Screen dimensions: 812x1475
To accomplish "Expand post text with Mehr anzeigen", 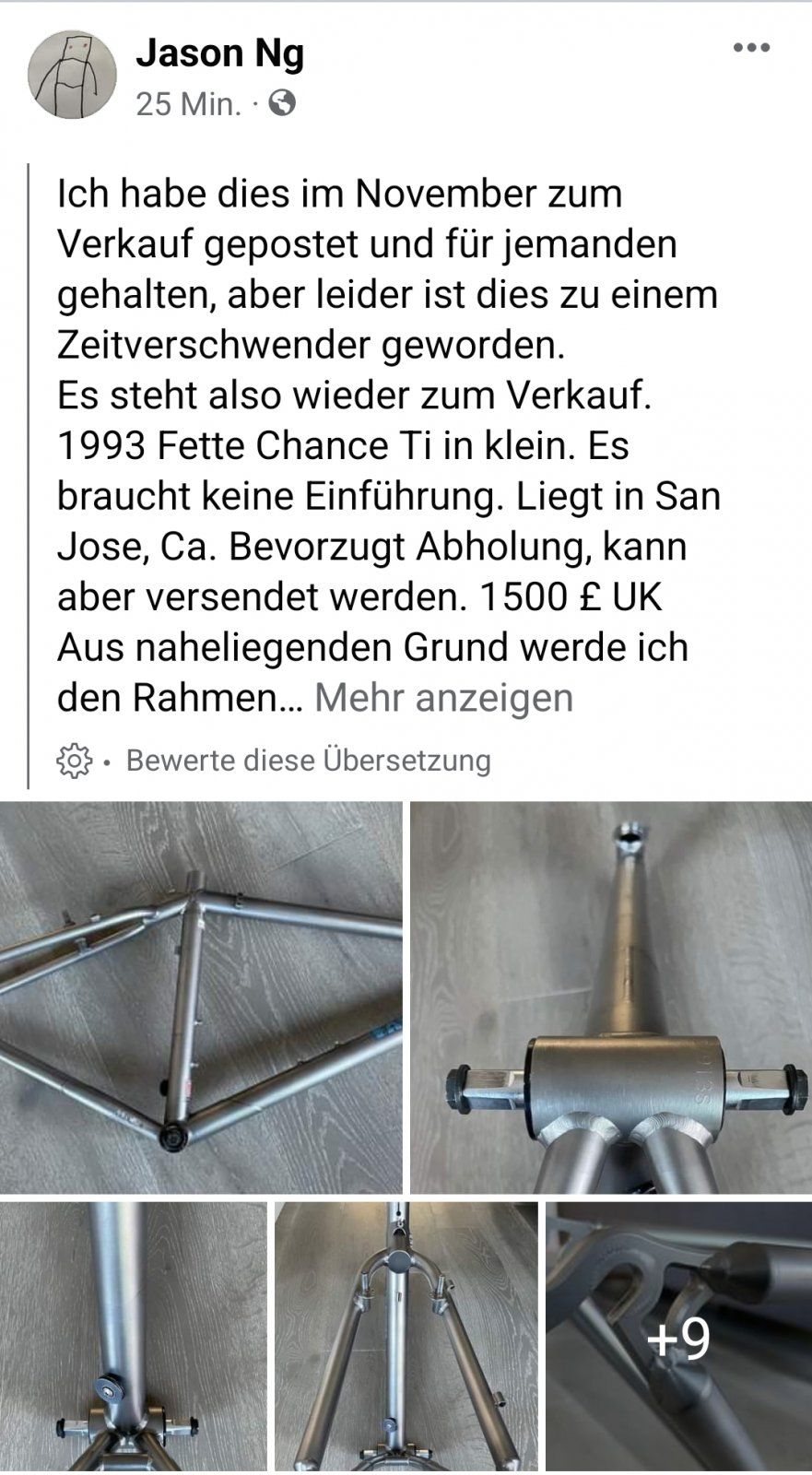I will click(x=443, y=698).
